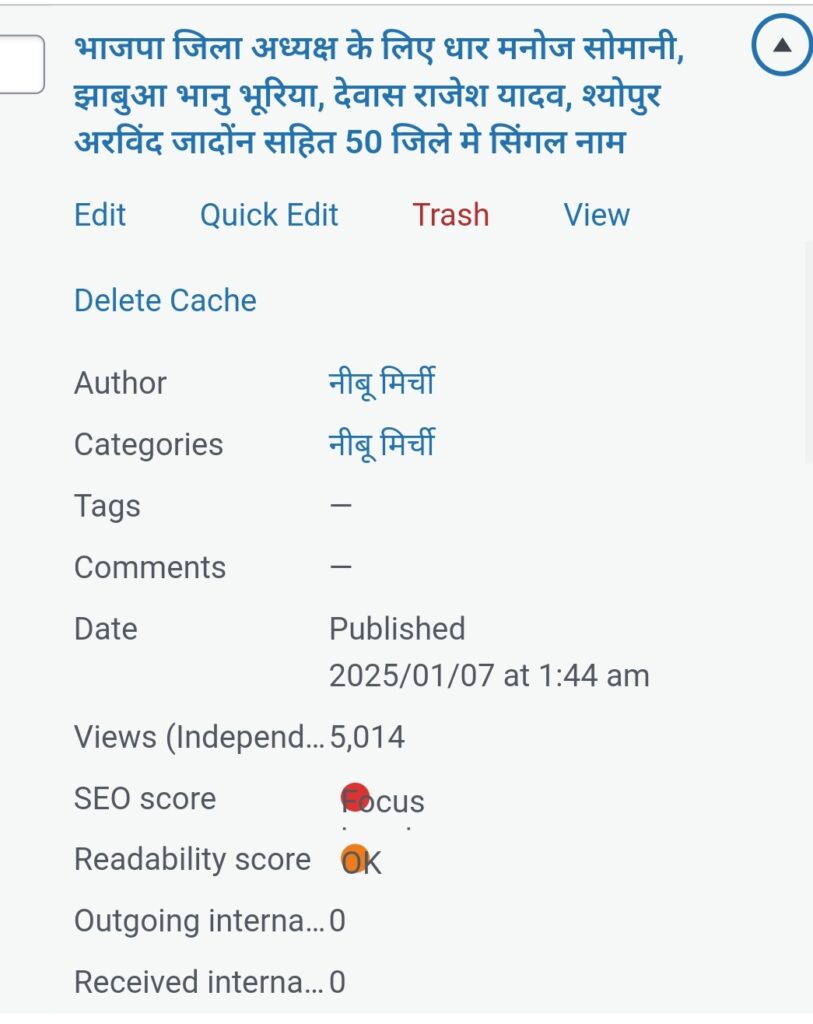The image size is (813, 1024).
Task: Move the post to Trash
Action: [451, 215]
